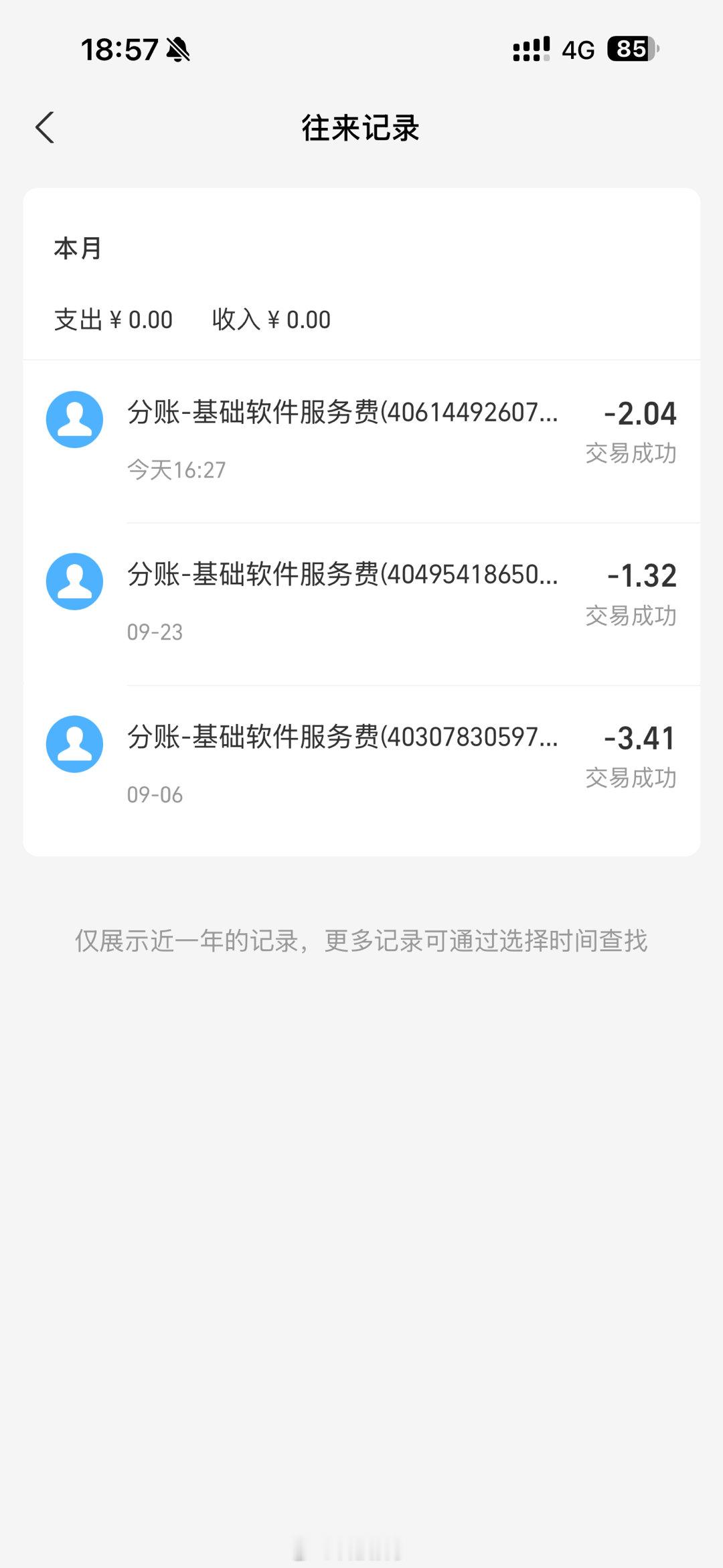Screen dimensions: 723x1568
Task: Tap the avatar icon on today's 16:27 transaction
Action: point(74,418)
